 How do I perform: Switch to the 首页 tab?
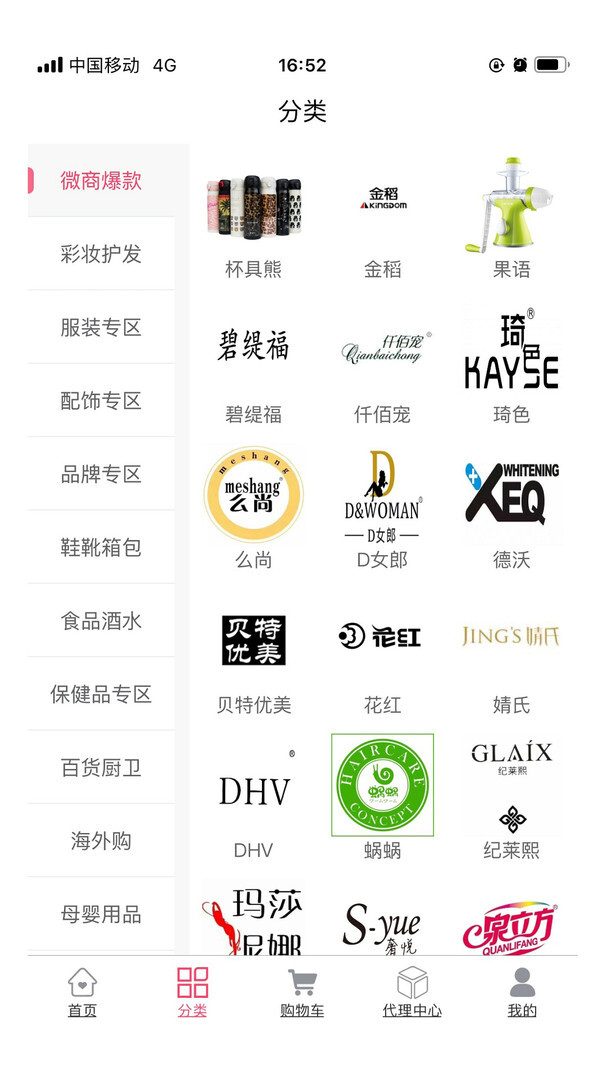(x=82, y=992)
